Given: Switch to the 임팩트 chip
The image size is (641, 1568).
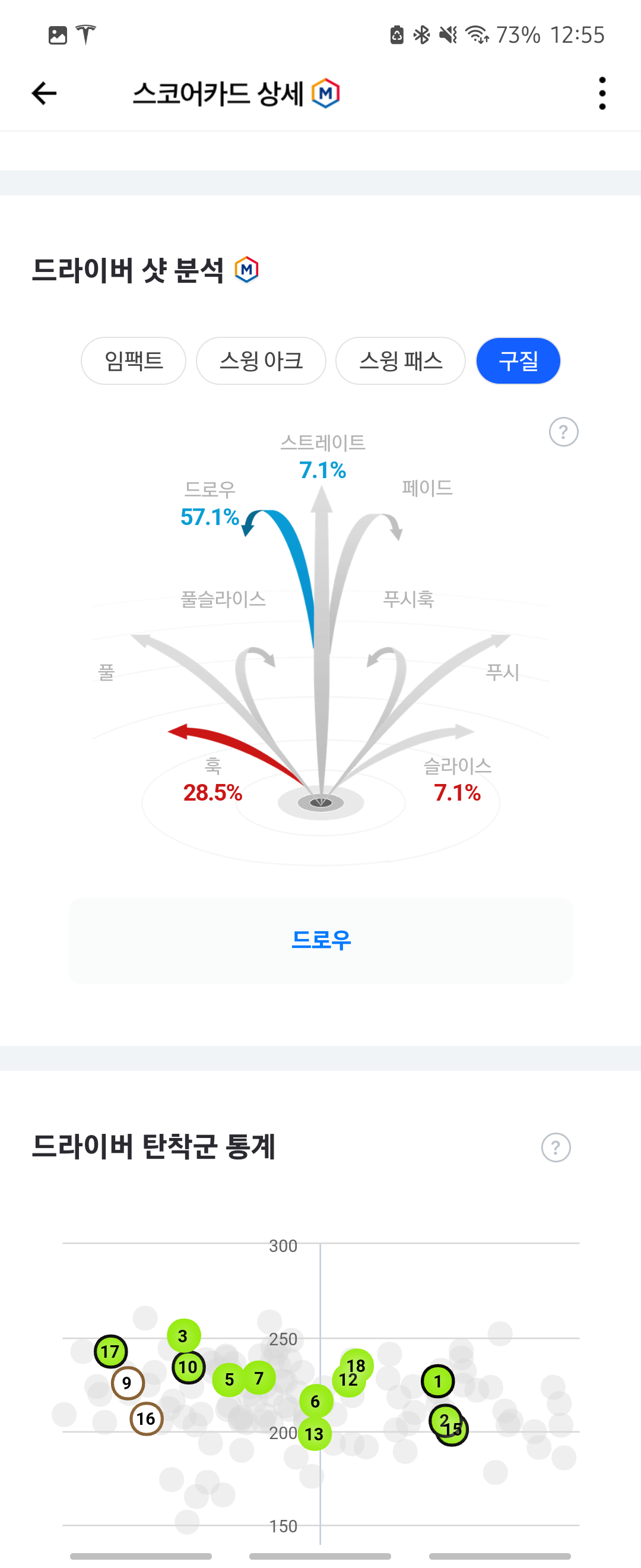Looking at the screenshot, I should tap(133, 361).
